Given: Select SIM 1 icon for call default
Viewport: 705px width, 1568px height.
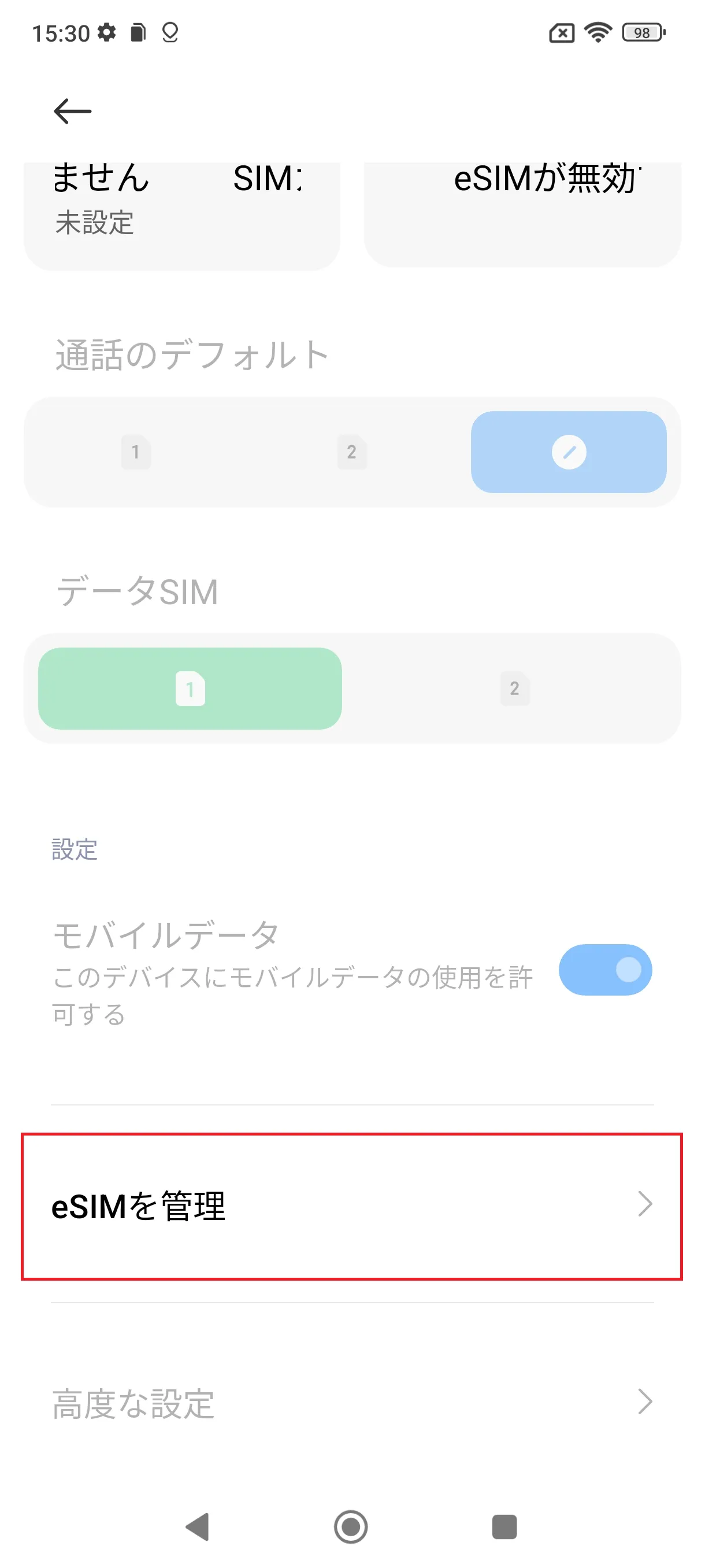Looking at the screenshot, I should point(136,452).
